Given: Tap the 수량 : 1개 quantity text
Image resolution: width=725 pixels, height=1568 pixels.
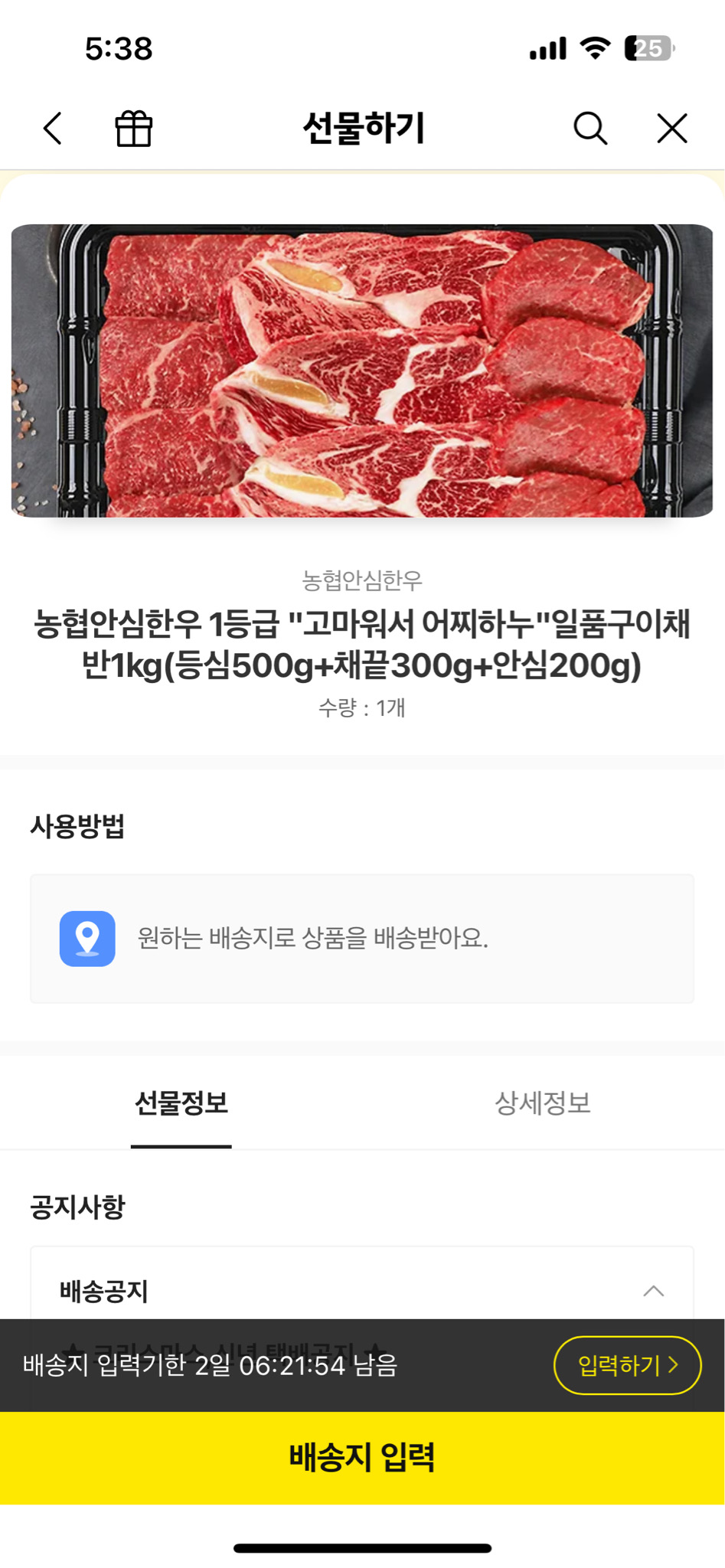Looking at the screenshot, I should coord(362,710).
